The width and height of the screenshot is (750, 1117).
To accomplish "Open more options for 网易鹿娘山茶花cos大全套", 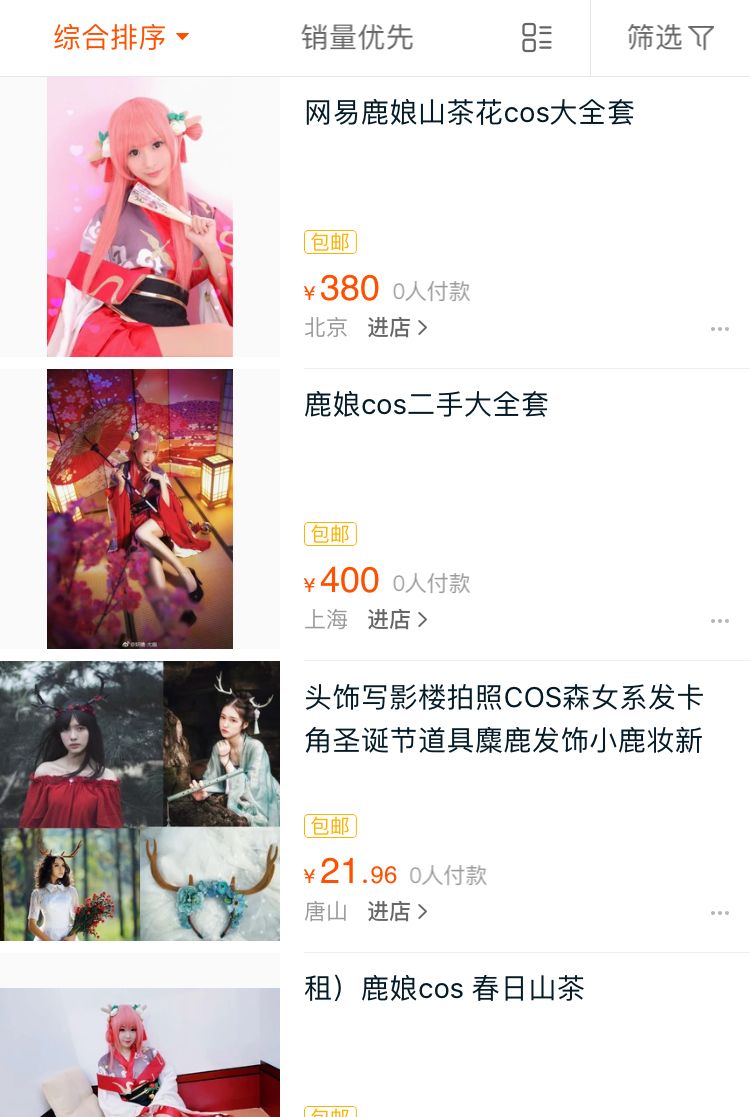I will point(720,329).
